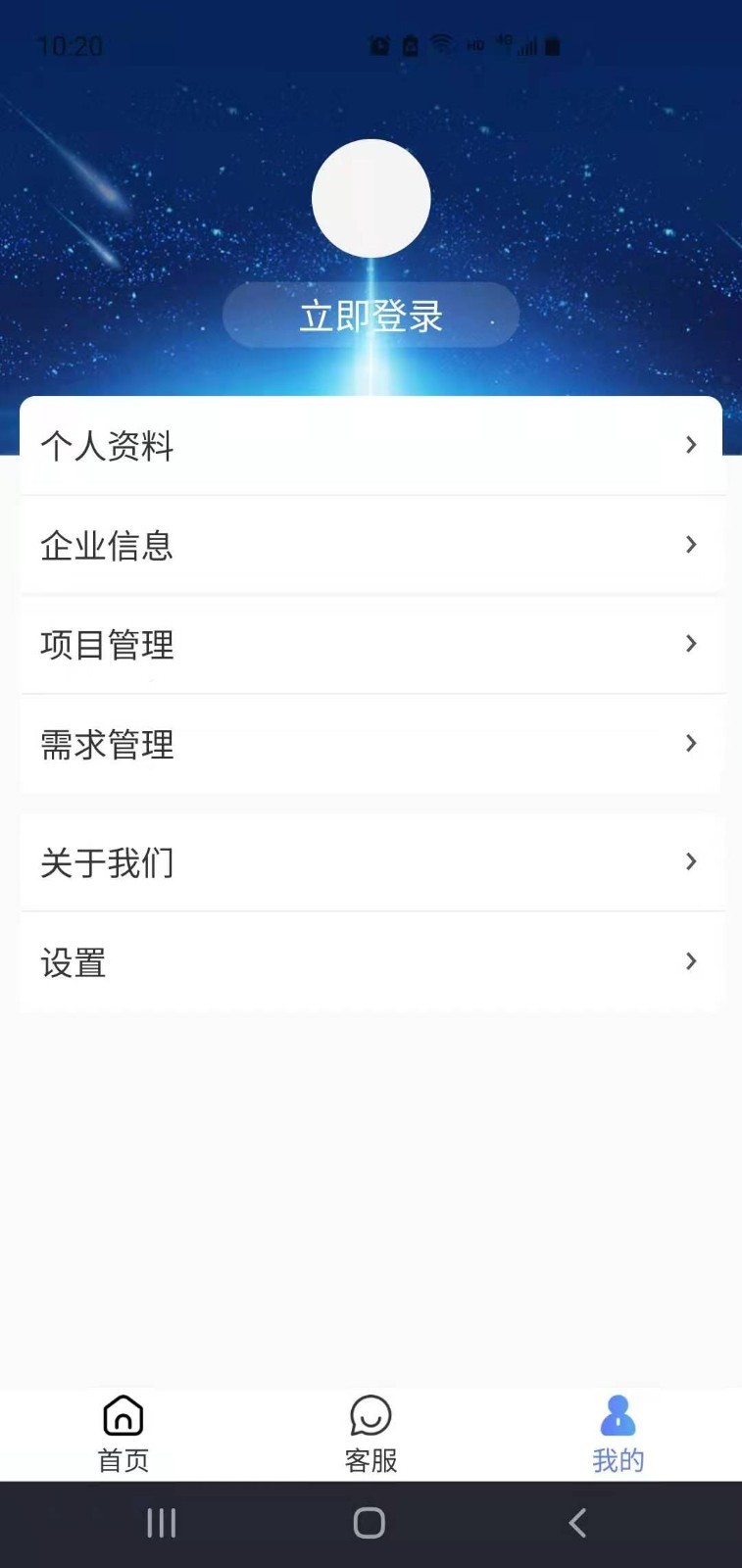Open 个人资料 personal profile row
Screen dimensions: 742x1568
click(371, 446)
